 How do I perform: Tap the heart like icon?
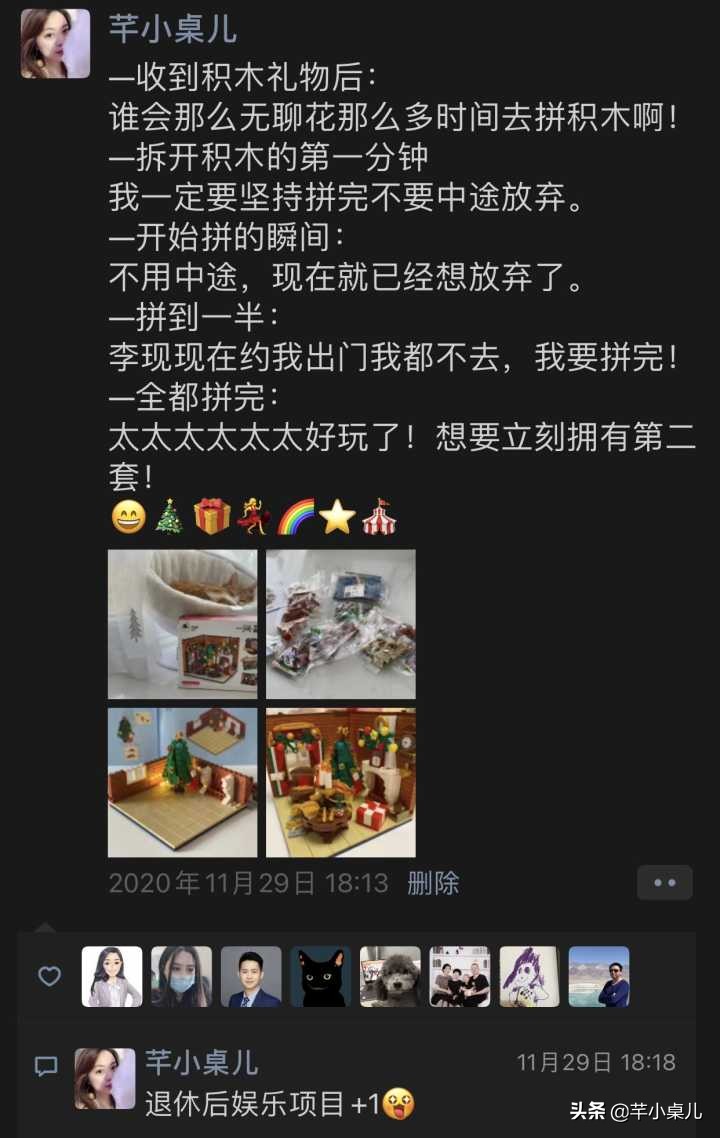pos(48,977)
